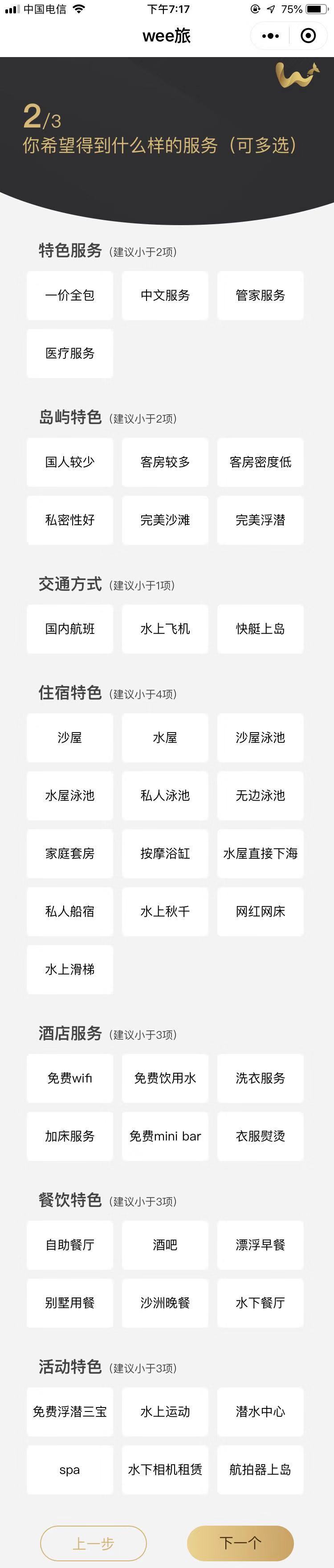Select 水屋直接下海 chip
The image size is (334, 1568).
click(261, 853)
